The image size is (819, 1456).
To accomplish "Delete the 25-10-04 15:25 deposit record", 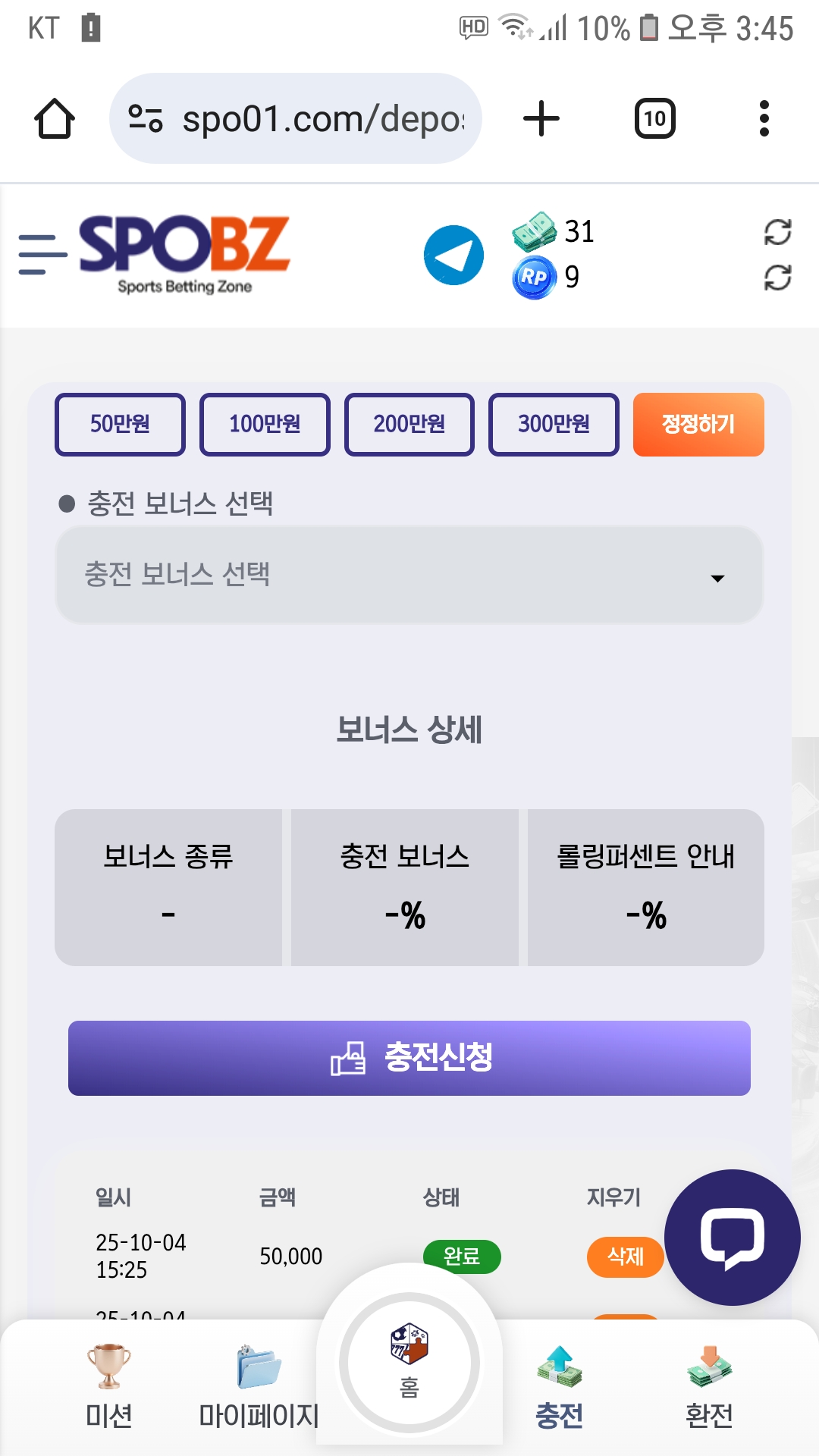I will tap(625, 1257).
